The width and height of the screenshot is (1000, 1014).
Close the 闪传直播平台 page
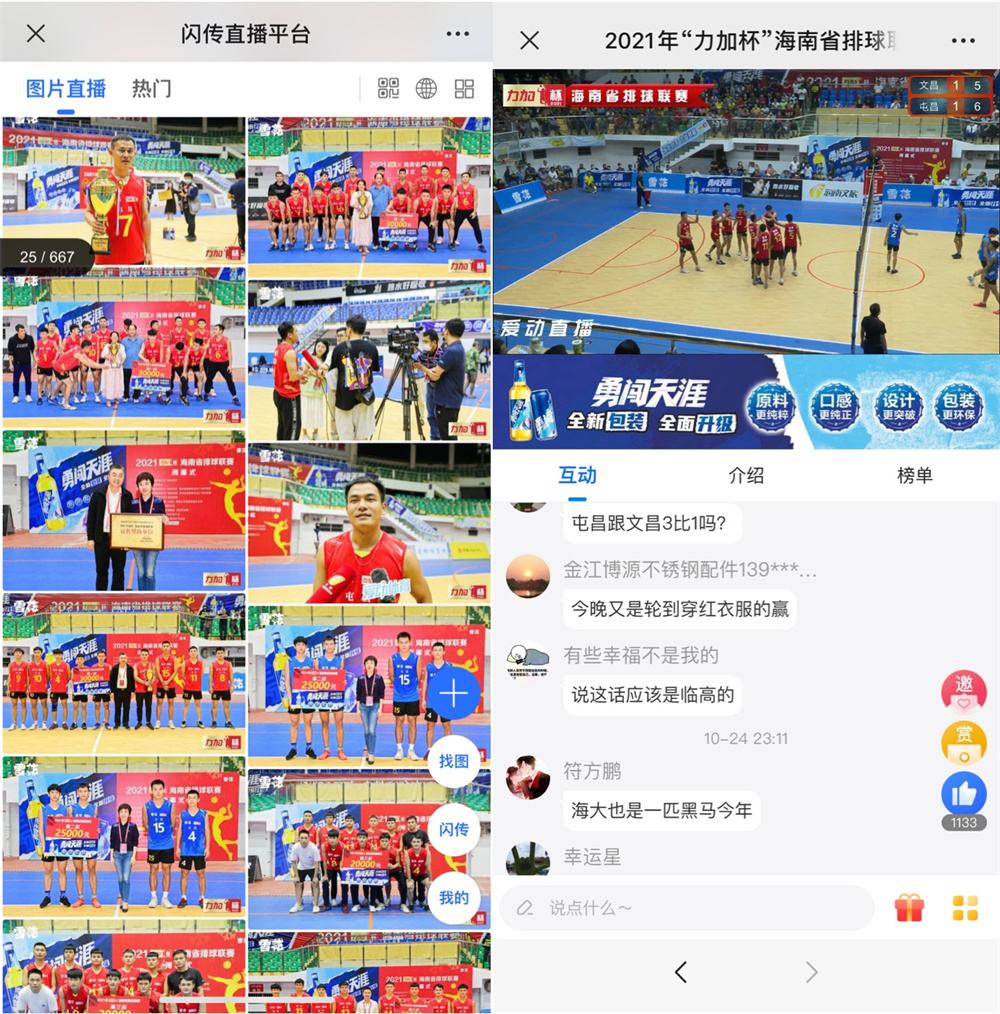tap(36, 33)
